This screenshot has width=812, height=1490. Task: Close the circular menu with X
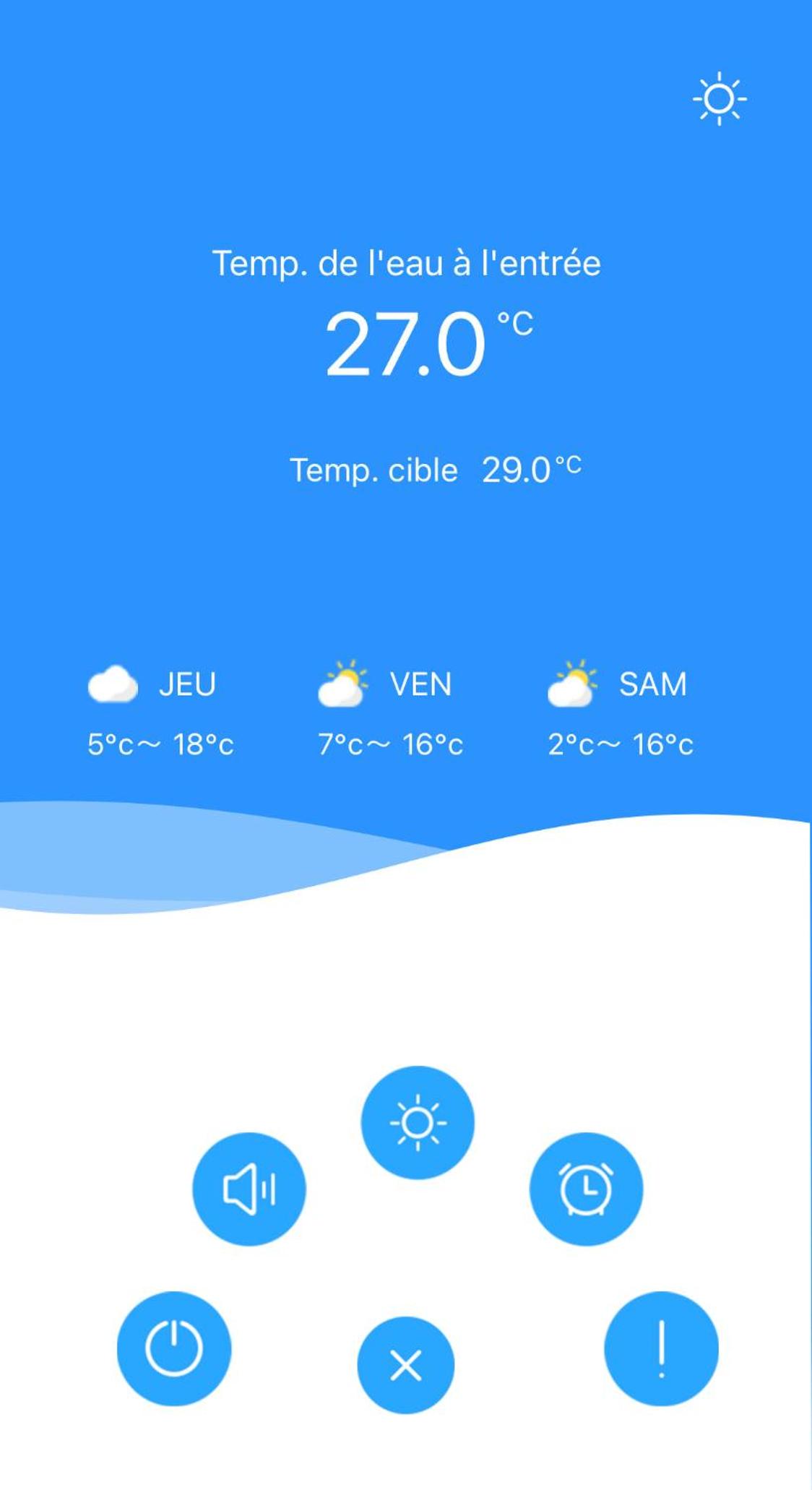click(x=406, y=1365)
